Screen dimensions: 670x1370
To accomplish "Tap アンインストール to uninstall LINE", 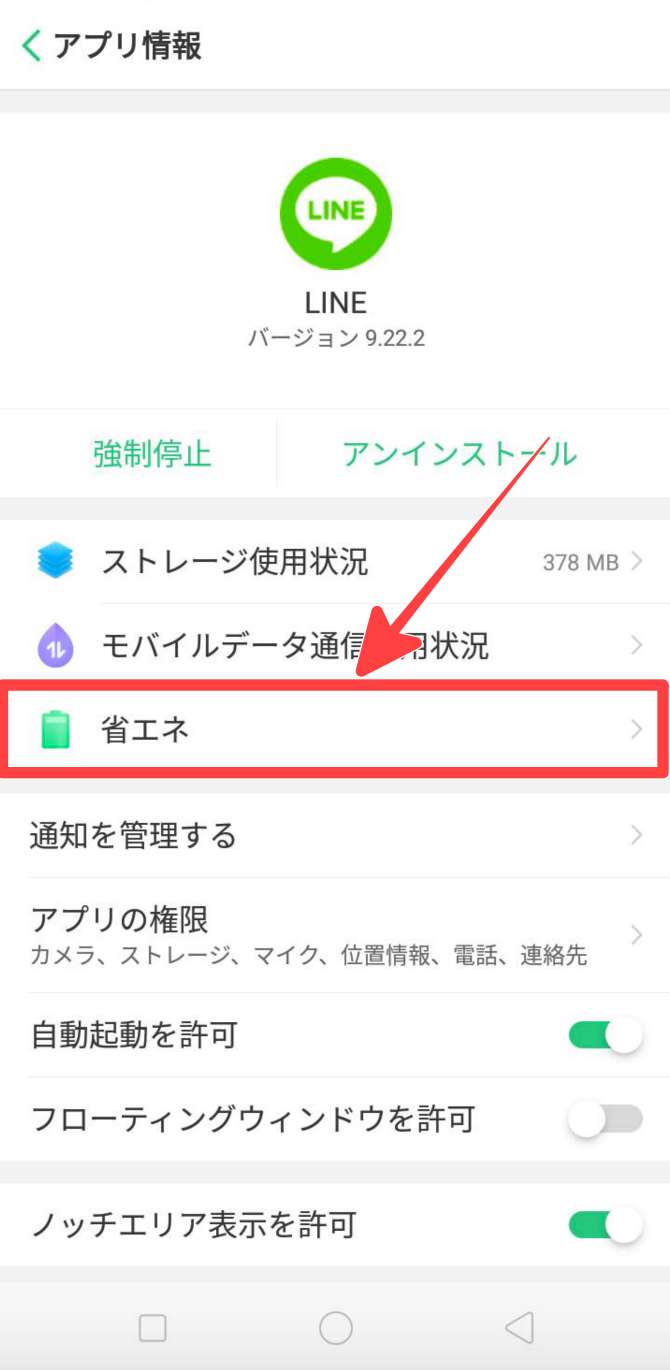I will [x=459, y=454].
